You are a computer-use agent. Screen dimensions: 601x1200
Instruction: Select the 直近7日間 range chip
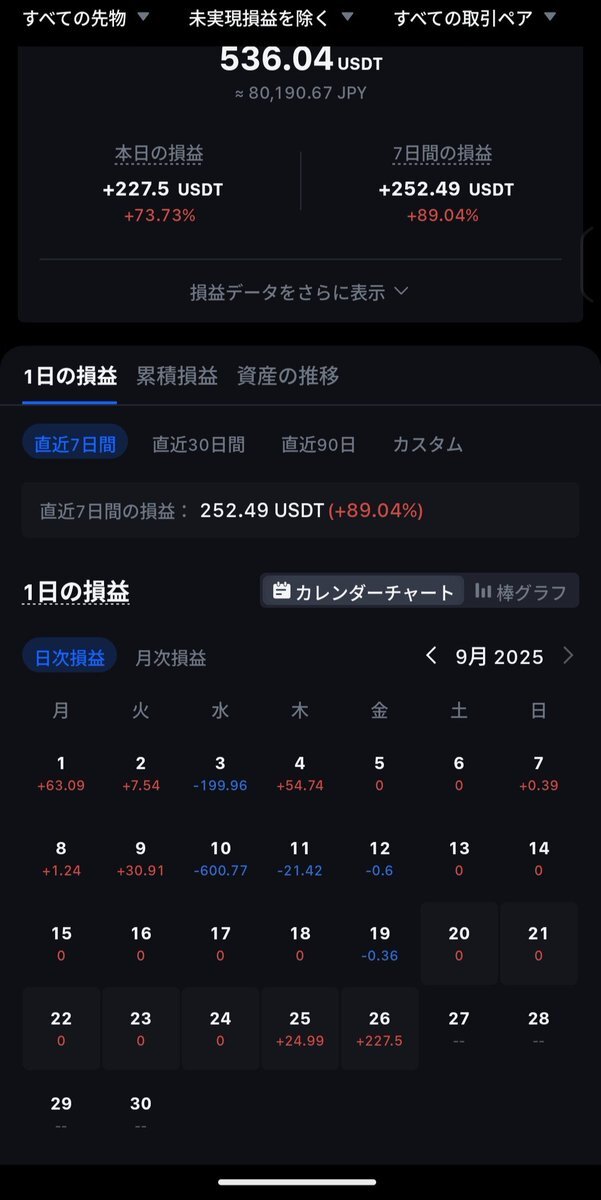point(75,444)
